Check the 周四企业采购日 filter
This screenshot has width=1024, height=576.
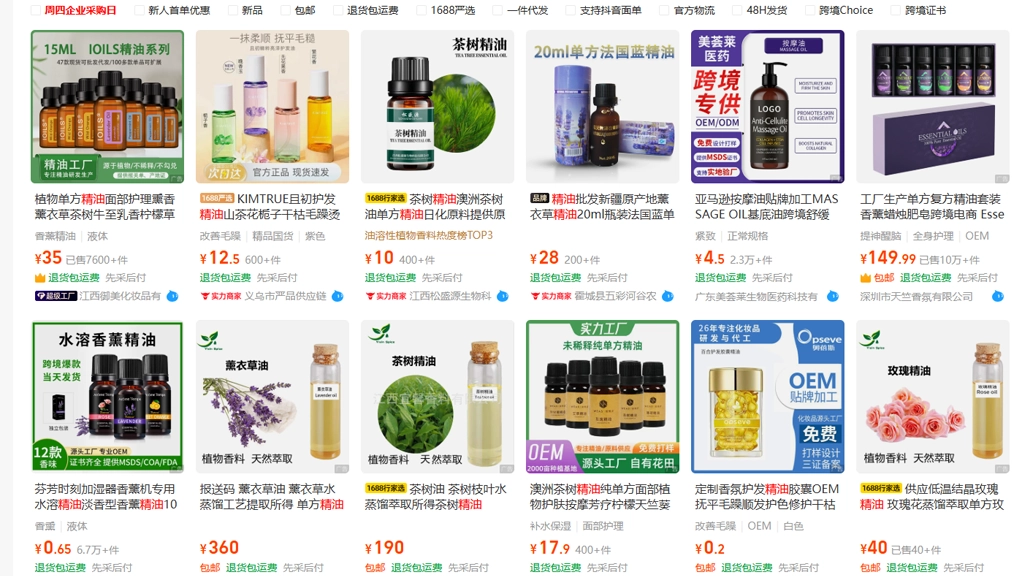pyautogui.click(x=37, y=10)
